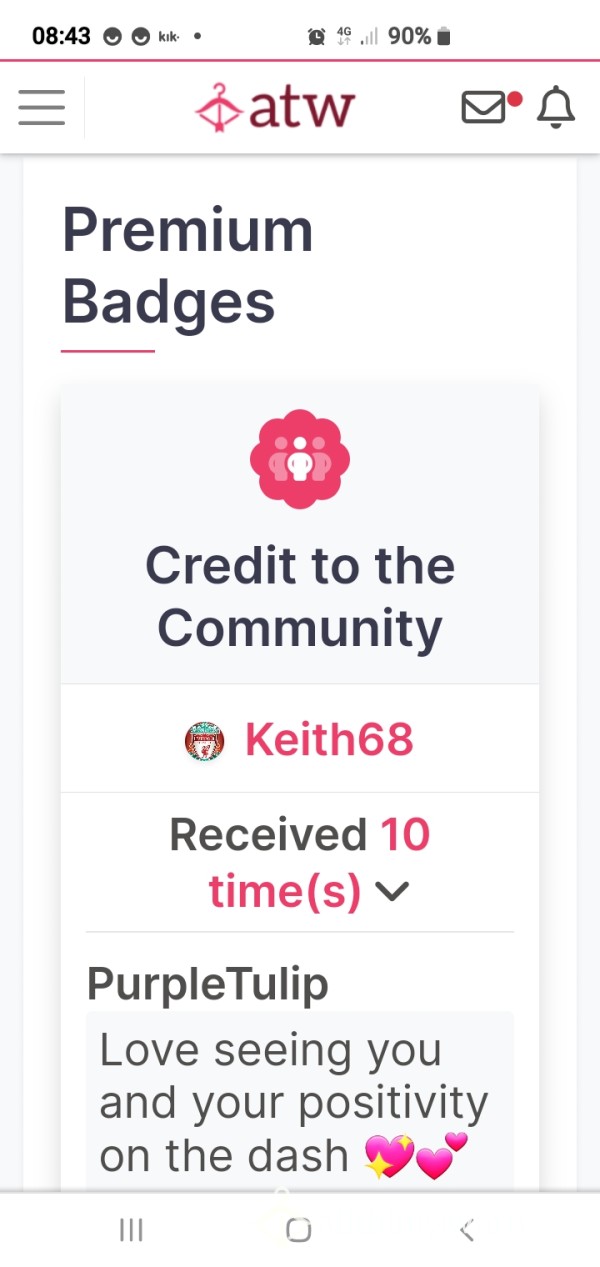600x1267 pixels.
Task: Go to the atw home logo
Action: pyautogui.click(x=275, y=106)
